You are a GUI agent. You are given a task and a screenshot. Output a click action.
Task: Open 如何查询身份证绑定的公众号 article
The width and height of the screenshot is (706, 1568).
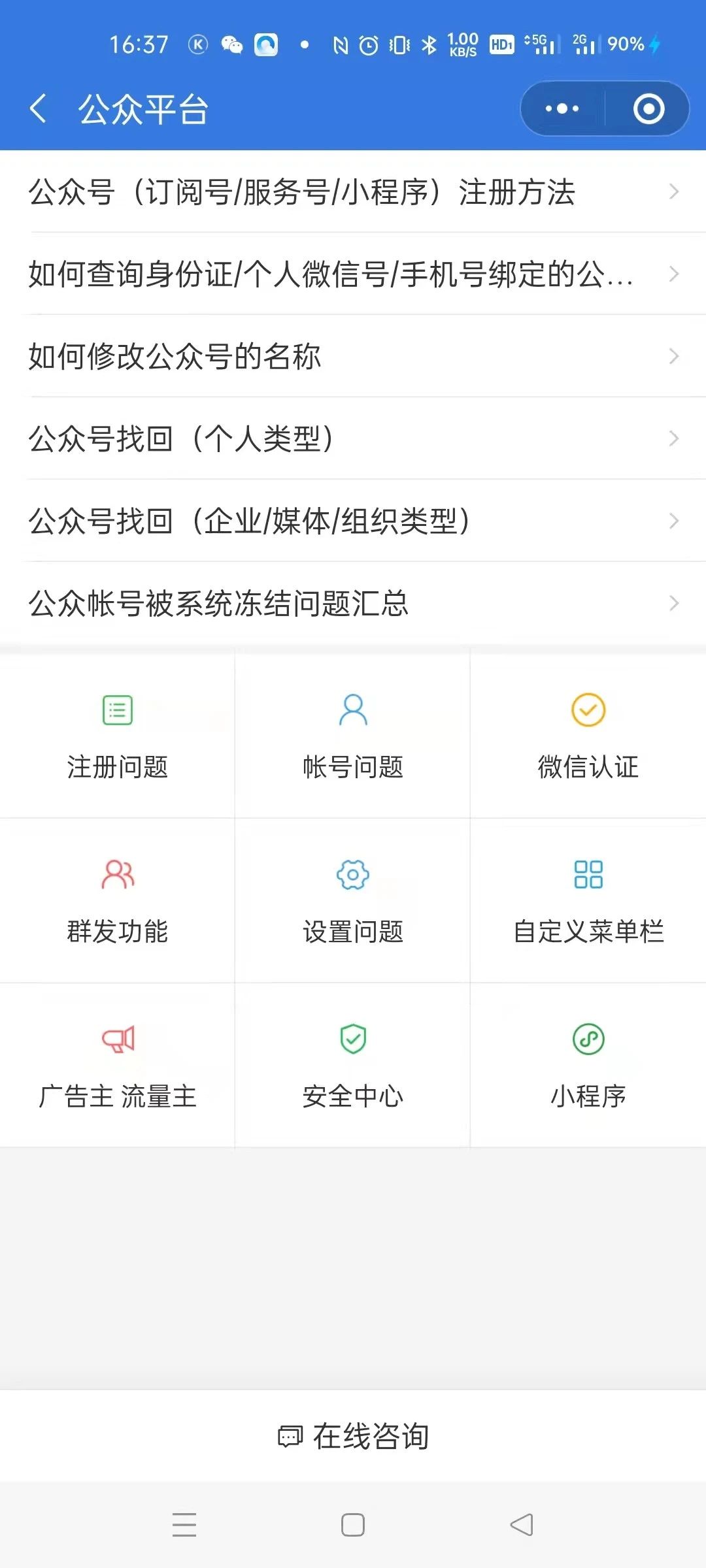click(x=353, y=274)
